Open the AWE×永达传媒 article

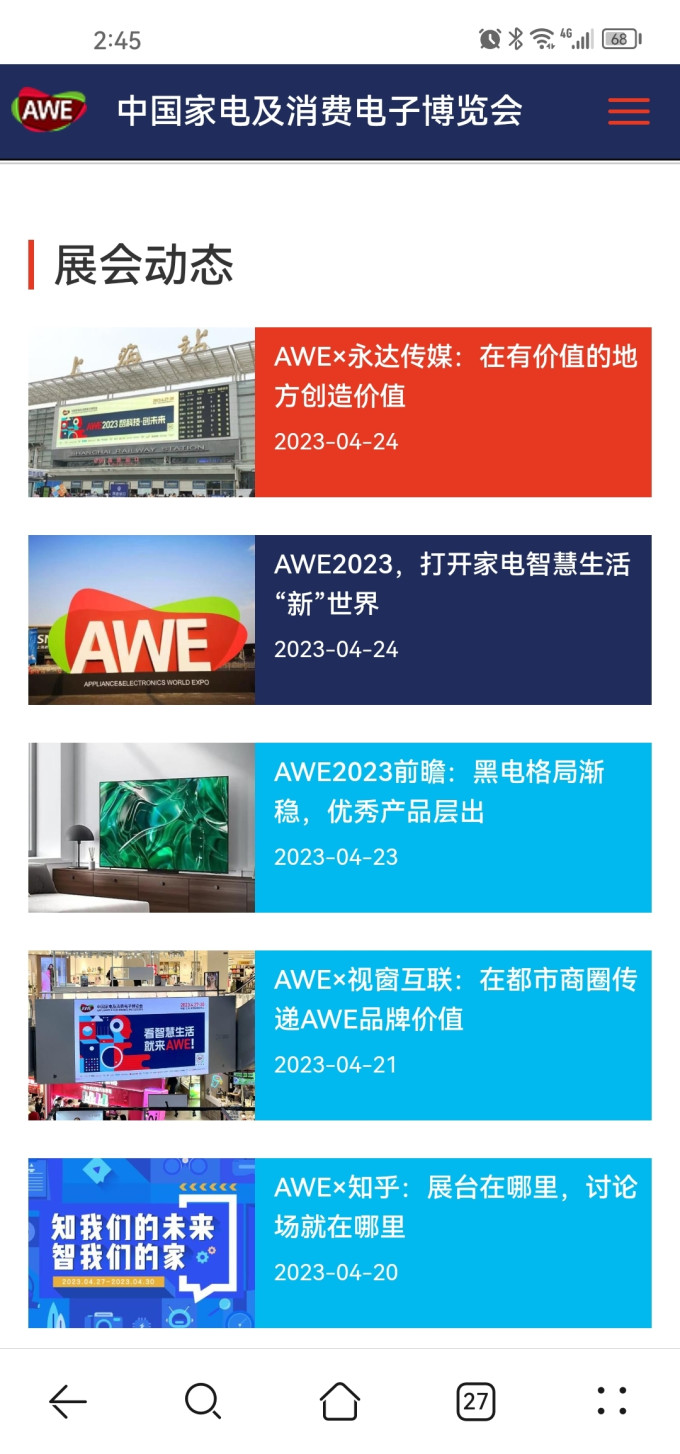tap(340, 412)
